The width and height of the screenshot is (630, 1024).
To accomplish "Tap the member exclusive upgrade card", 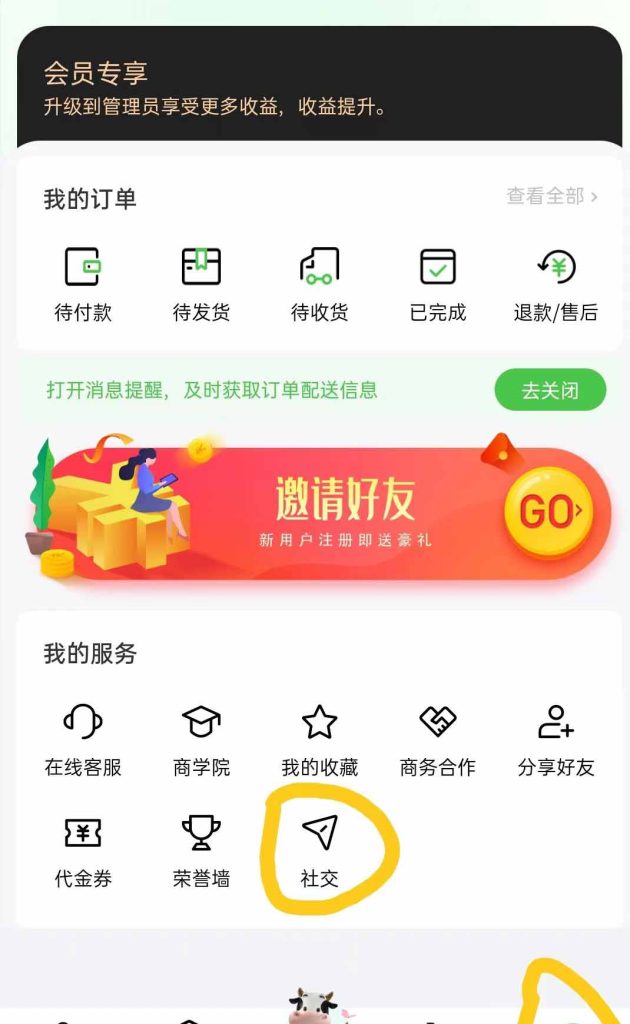I will click(x=320, y=88).
